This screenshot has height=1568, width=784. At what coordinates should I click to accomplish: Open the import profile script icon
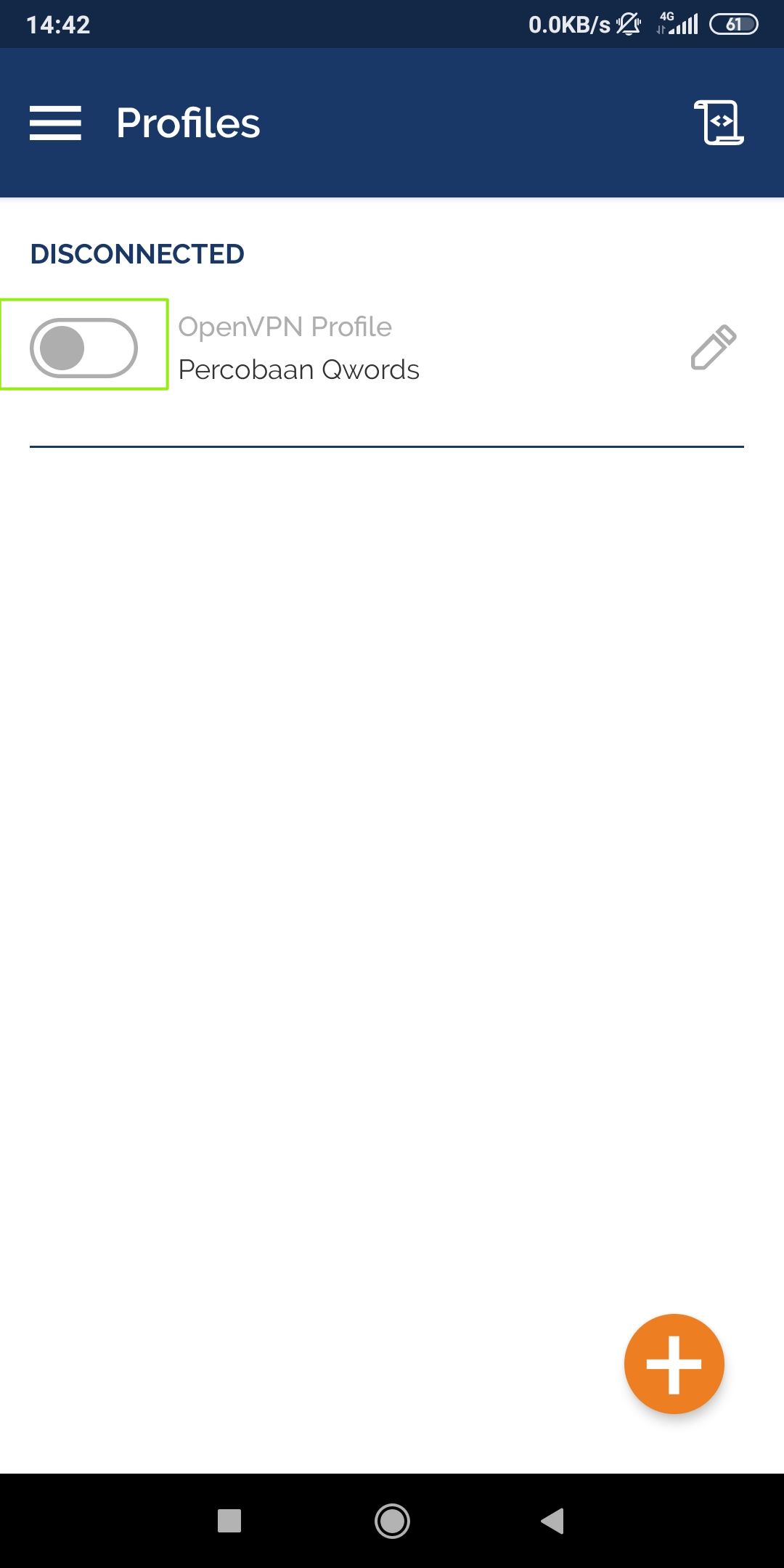pos(719,123)
